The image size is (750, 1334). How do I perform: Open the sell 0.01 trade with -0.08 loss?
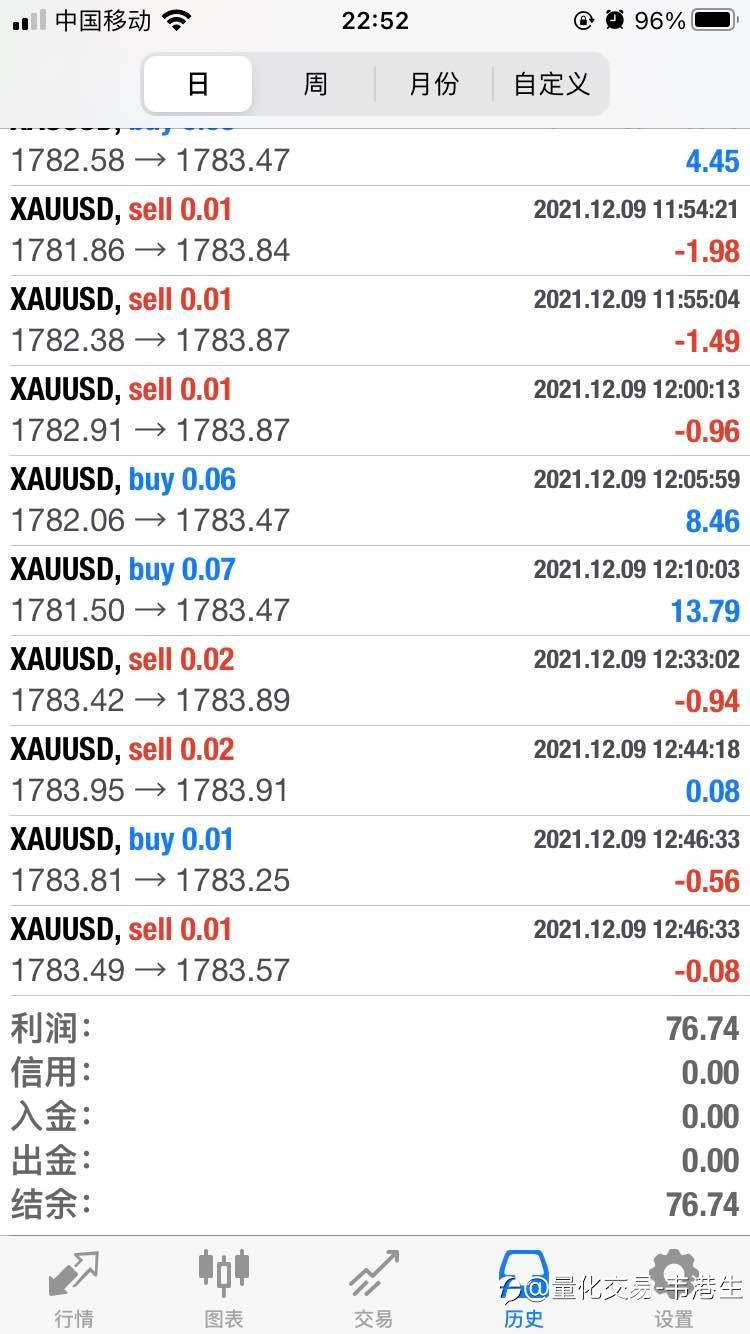click(x=375, y=951)
